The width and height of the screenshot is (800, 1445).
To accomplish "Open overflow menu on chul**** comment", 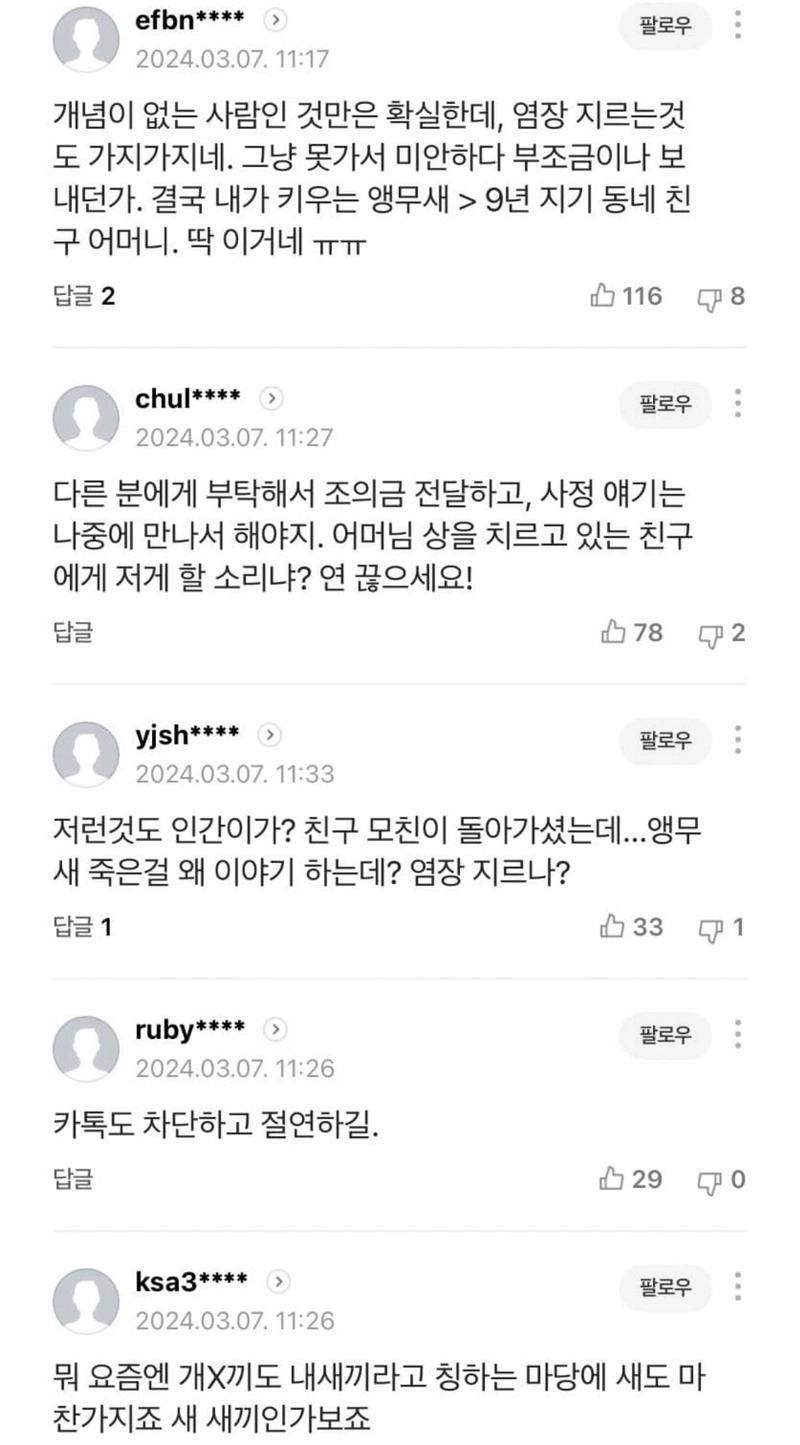I will (737, 405).
